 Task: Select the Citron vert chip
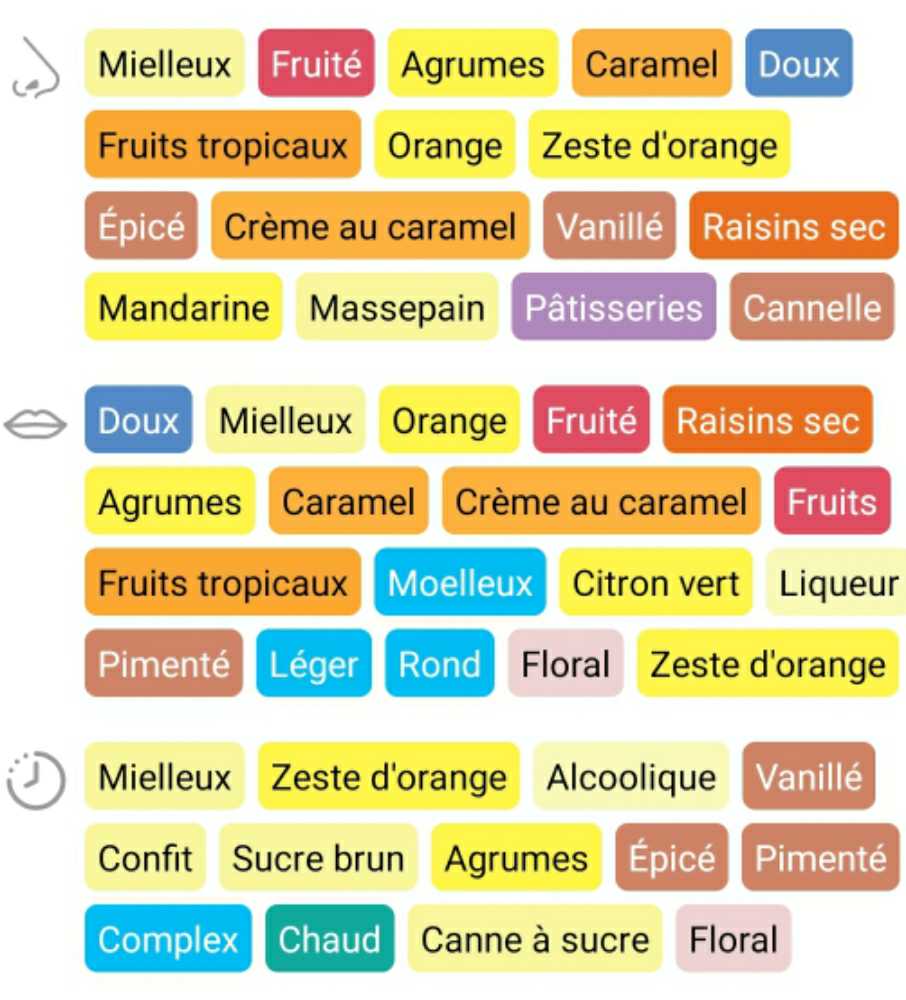point(656,582)
